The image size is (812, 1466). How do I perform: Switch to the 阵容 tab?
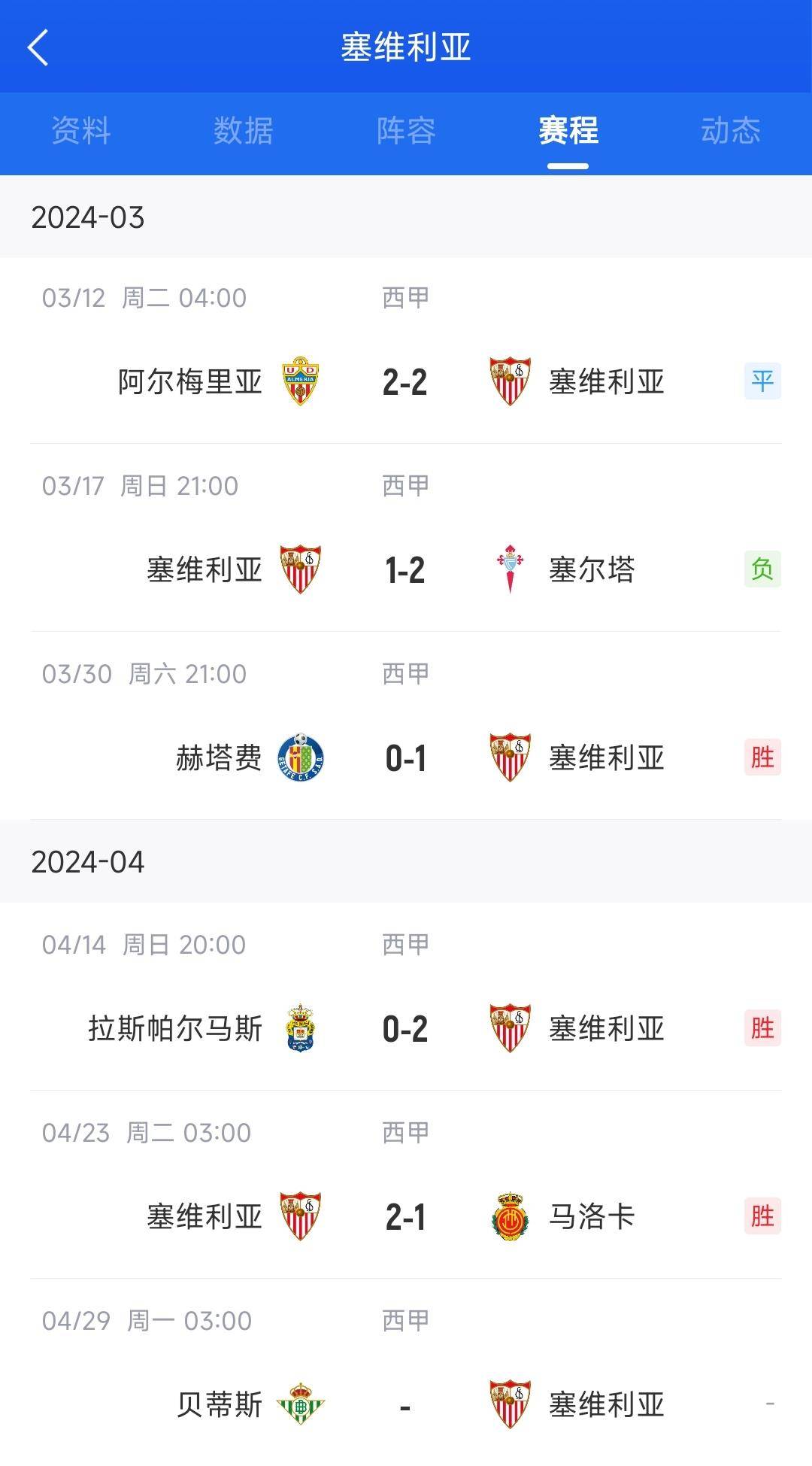tap(406, 131)
